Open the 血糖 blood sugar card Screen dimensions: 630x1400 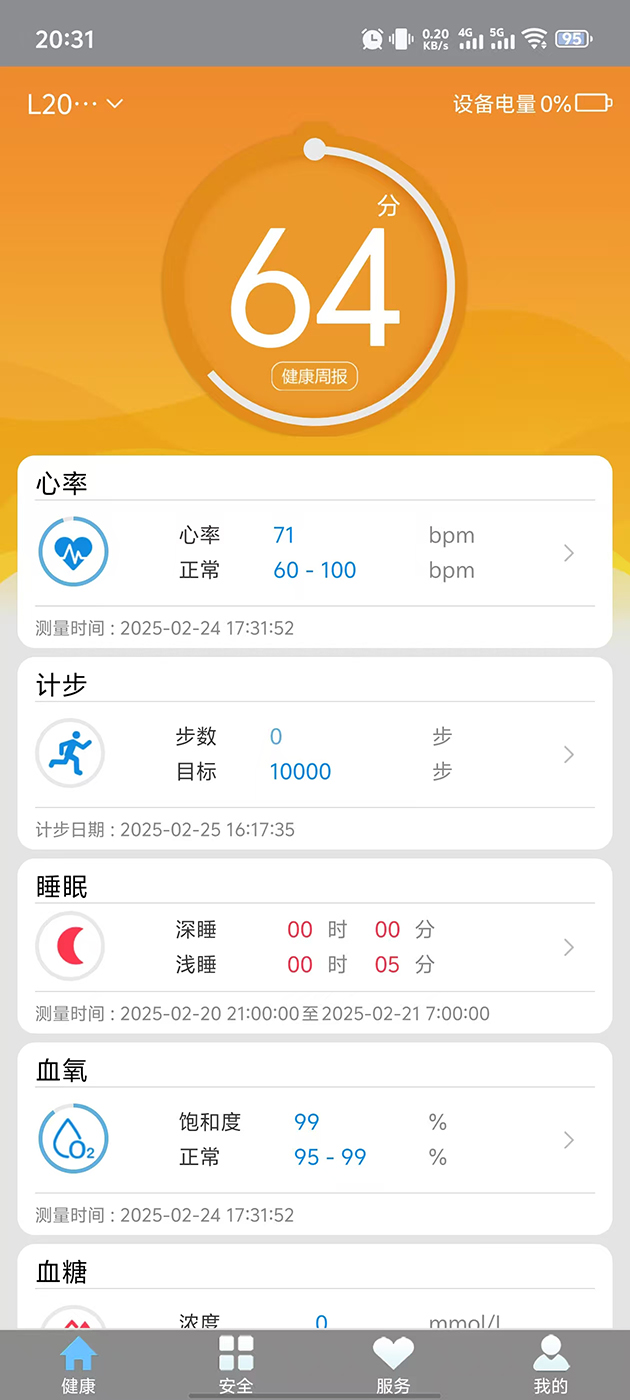314,1290
